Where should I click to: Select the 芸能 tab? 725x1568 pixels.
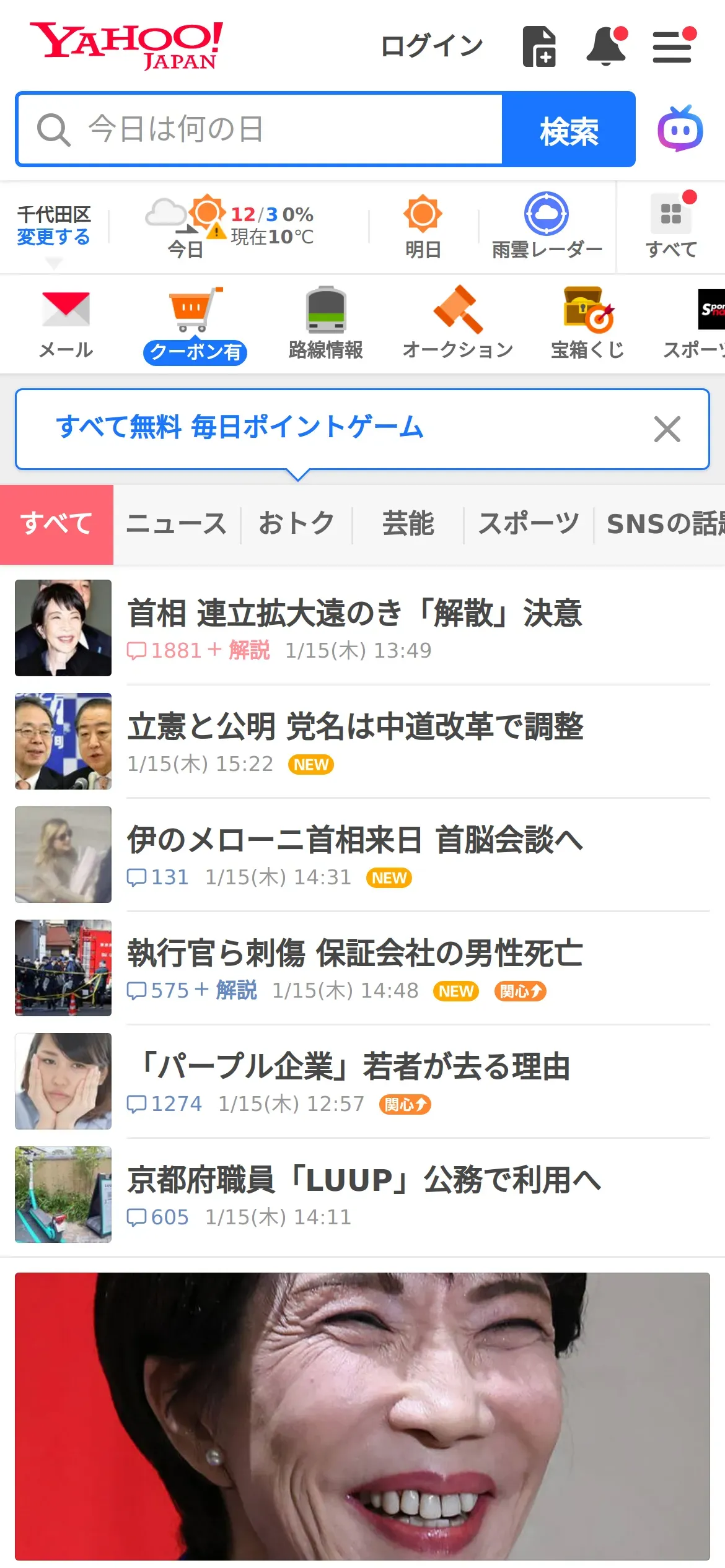[x=408, y=524]
